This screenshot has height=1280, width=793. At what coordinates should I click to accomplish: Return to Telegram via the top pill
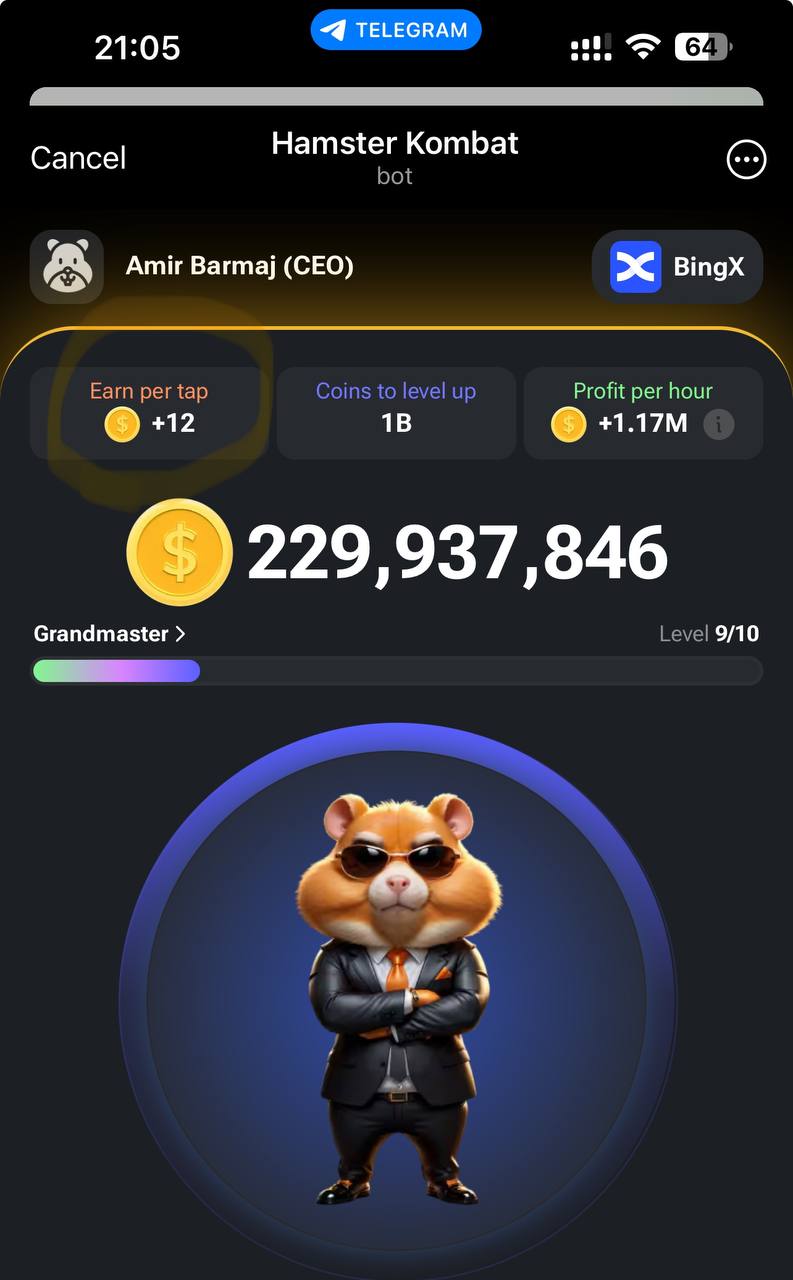coord(396,30)
